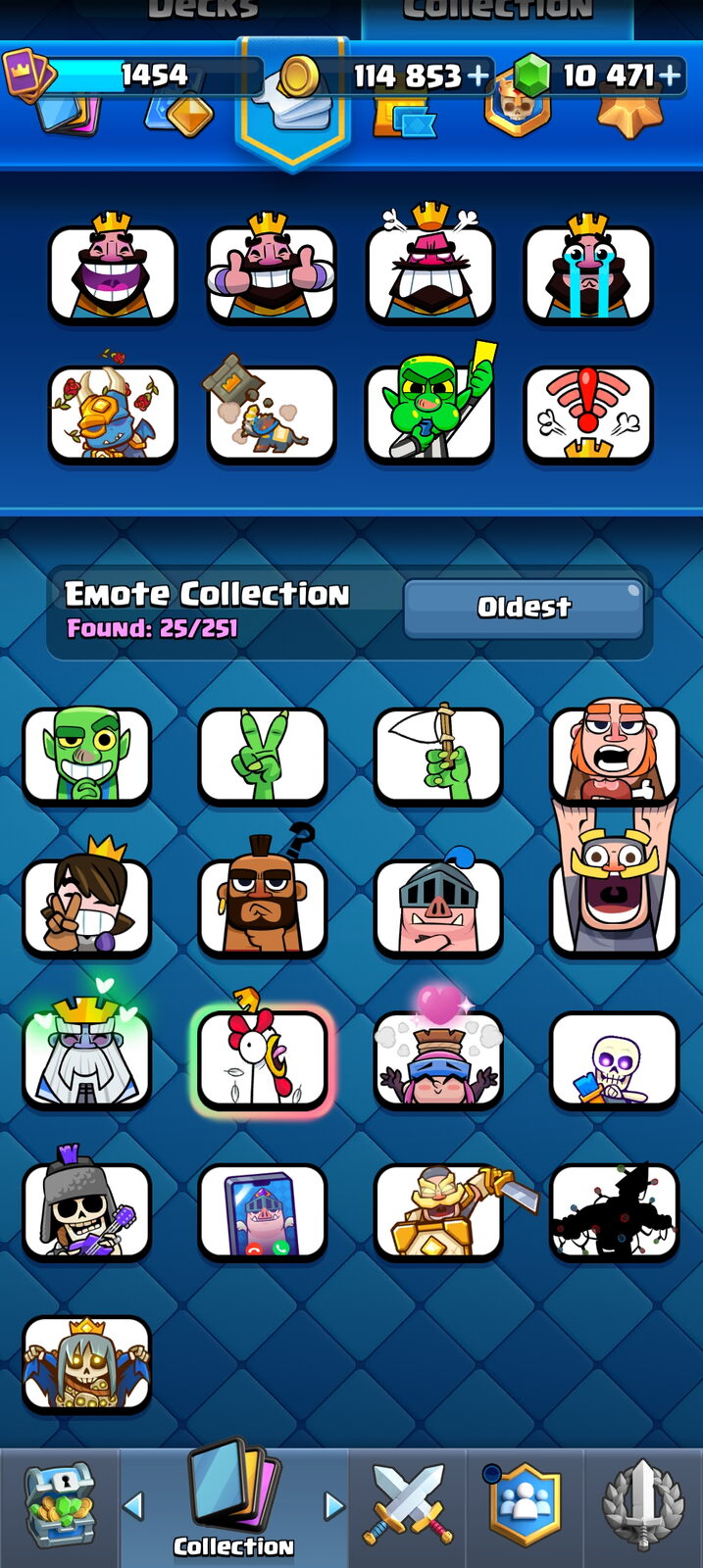Select the skeleton playing guitar emote
703x1568 pixels.
[87, 1205]
